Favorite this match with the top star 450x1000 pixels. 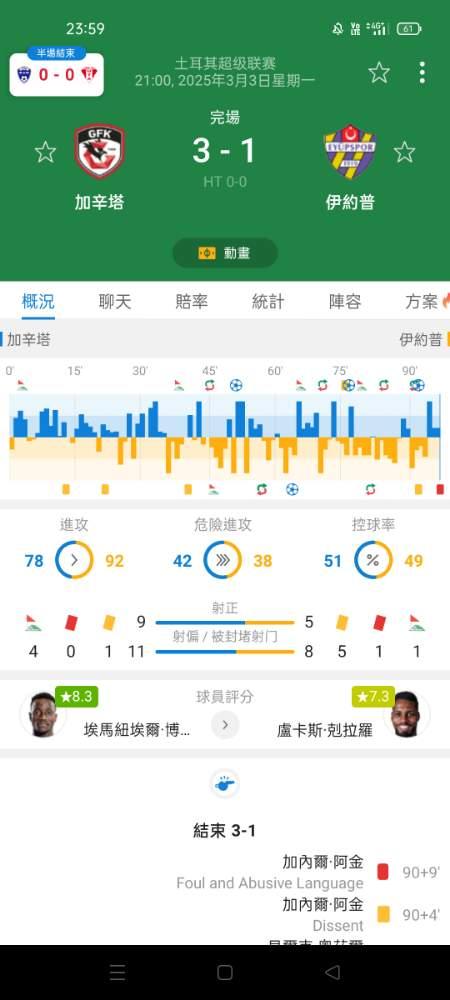click(x=379, y=73)
